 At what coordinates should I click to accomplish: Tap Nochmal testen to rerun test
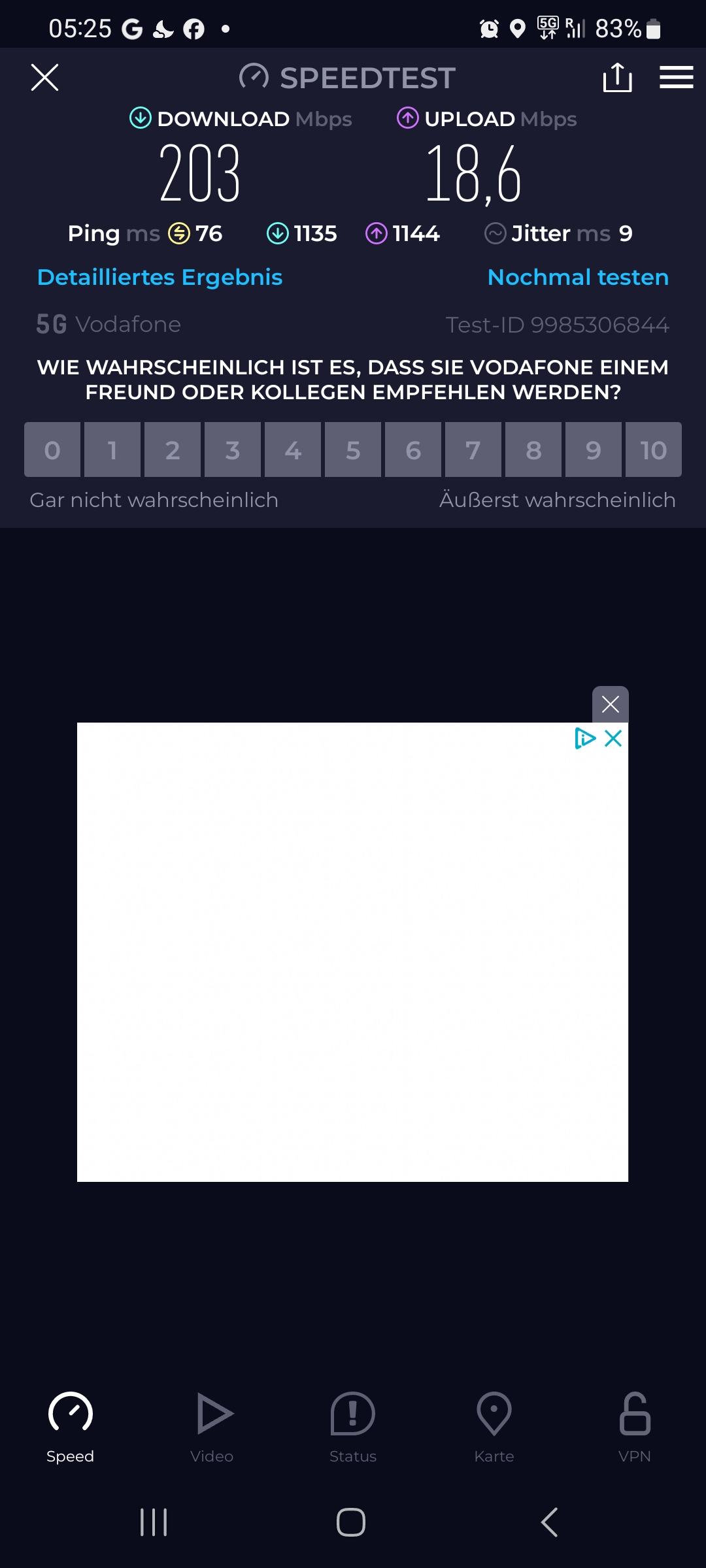click(578, 278)
